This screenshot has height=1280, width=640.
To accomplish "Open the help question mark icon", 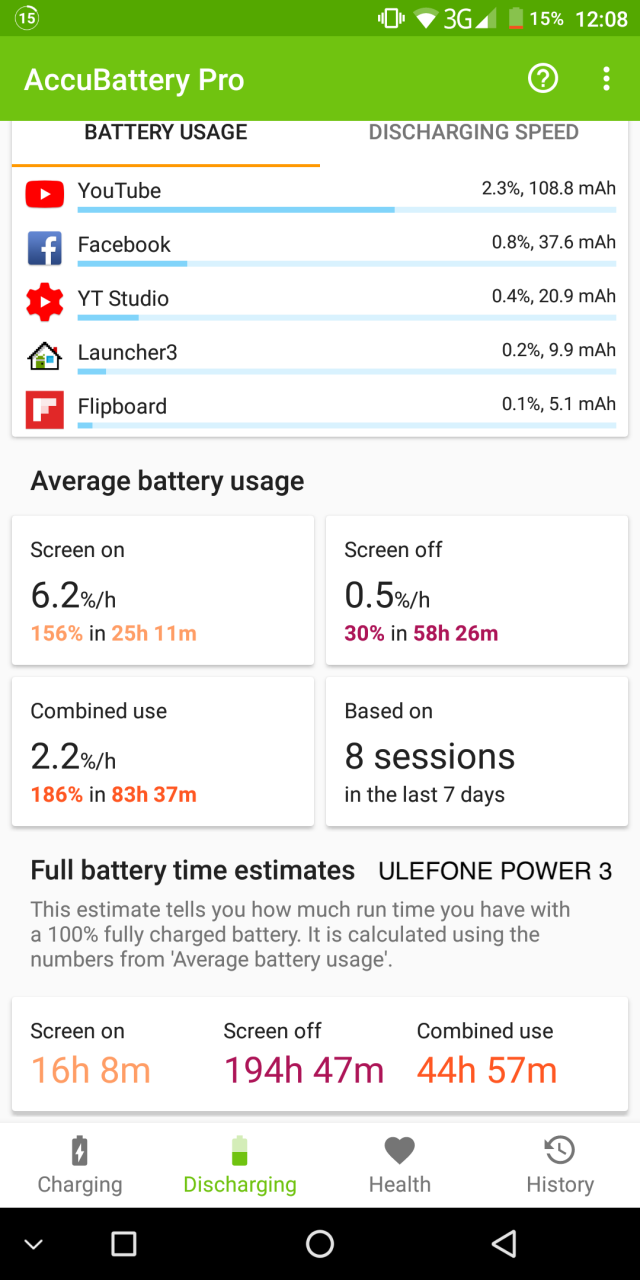I will (543, 79).
